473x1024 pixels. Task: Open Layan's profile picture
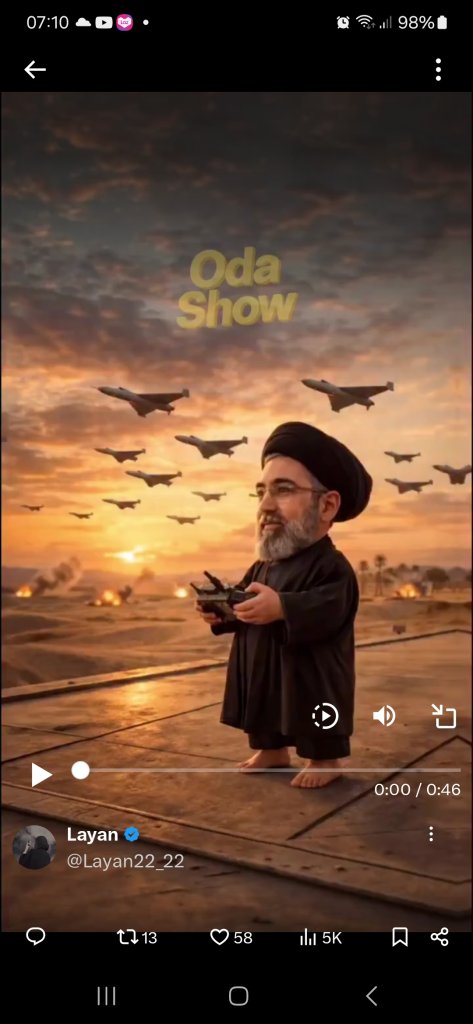click(x=34, y=847)
